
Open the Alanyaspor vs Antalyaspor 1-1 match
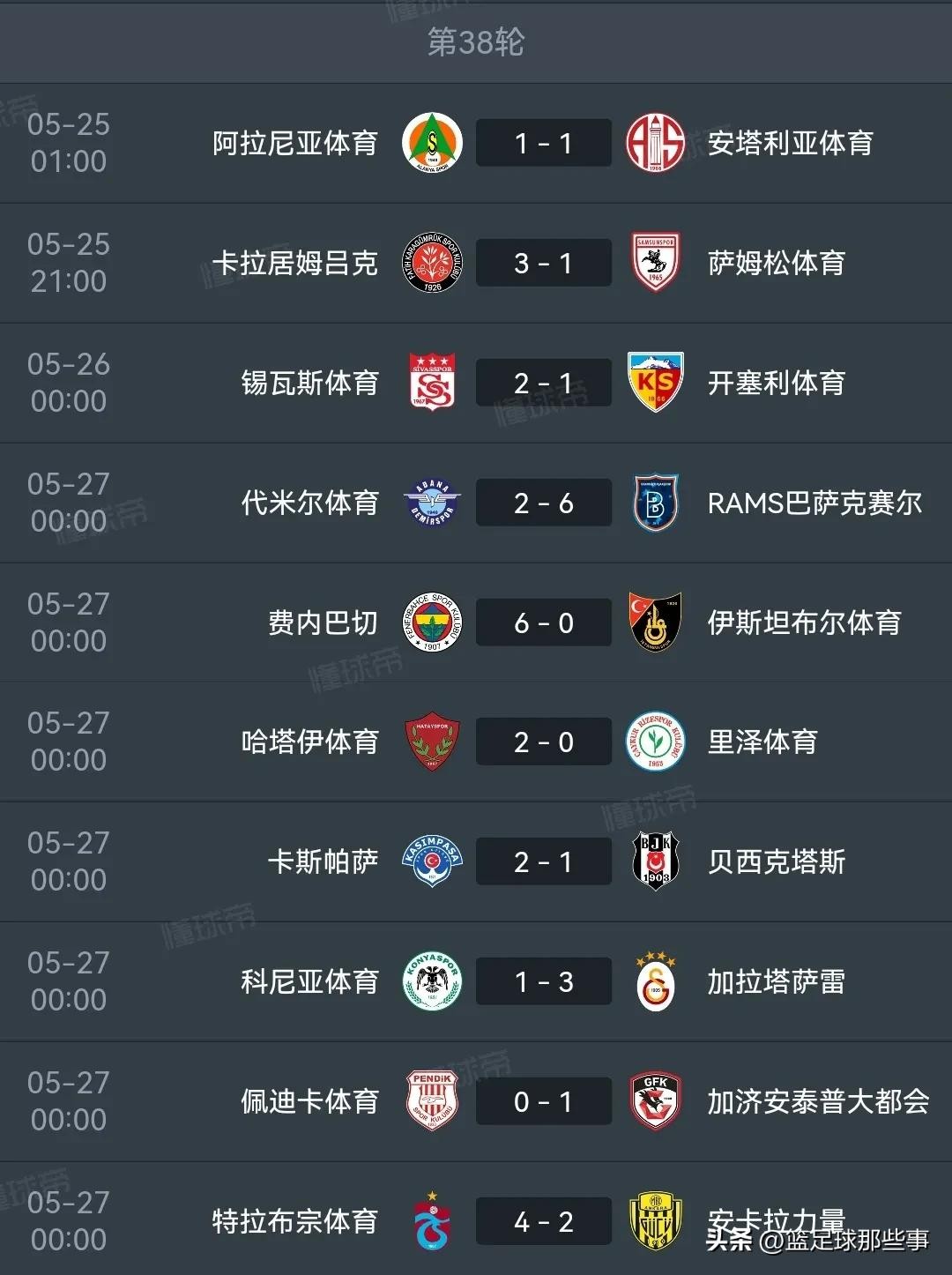[543, 143]
